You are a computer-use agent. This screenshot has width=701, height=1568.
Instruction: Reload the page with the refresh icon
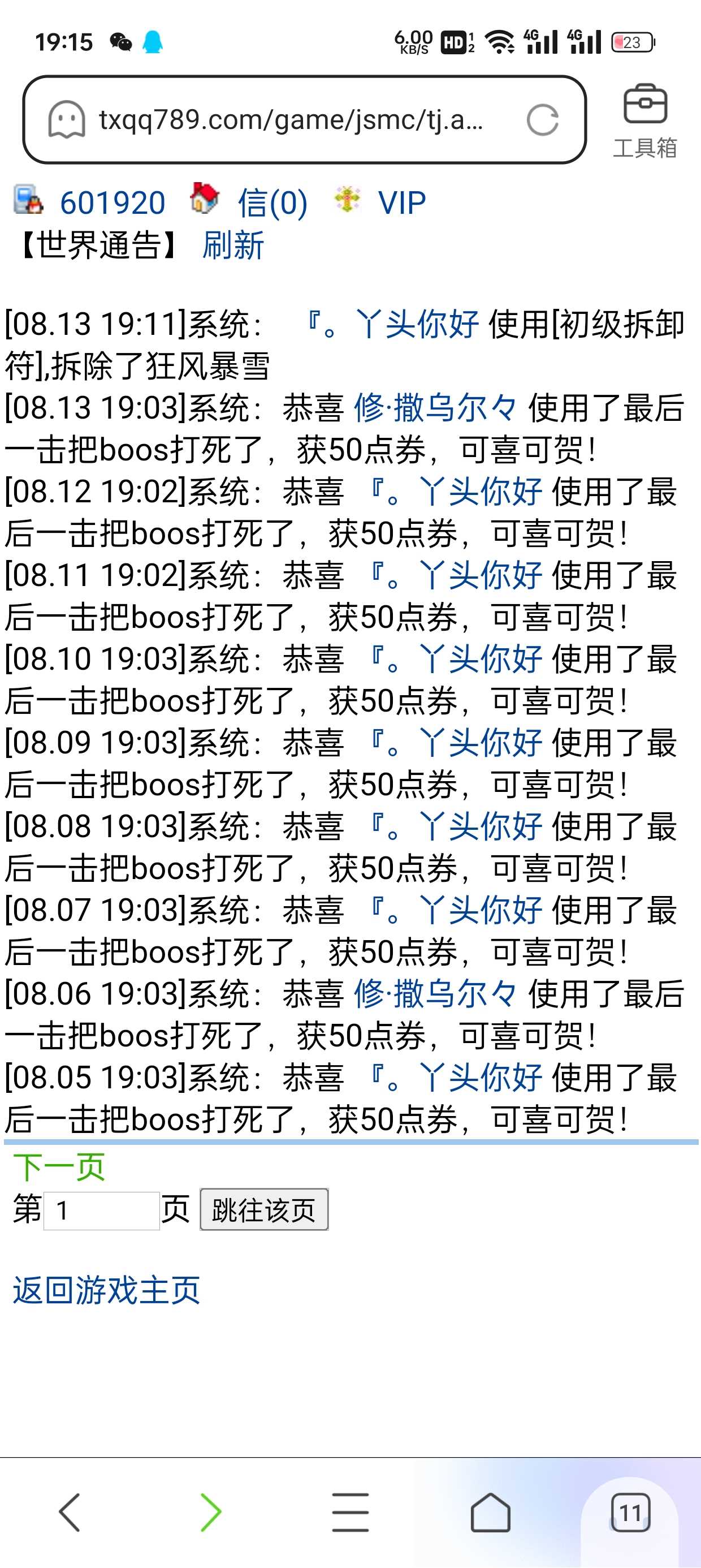tap(542, 120)
